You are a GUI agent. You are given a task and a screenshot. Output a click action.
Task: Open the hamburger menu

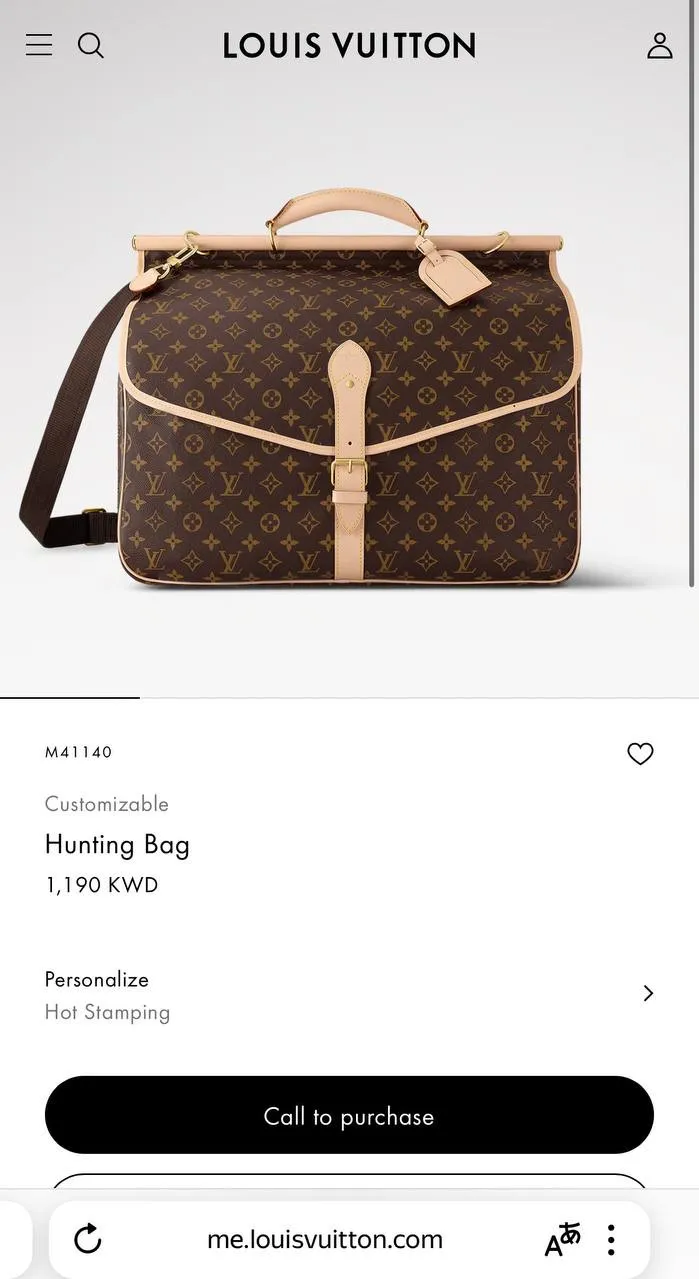(39, 45)
